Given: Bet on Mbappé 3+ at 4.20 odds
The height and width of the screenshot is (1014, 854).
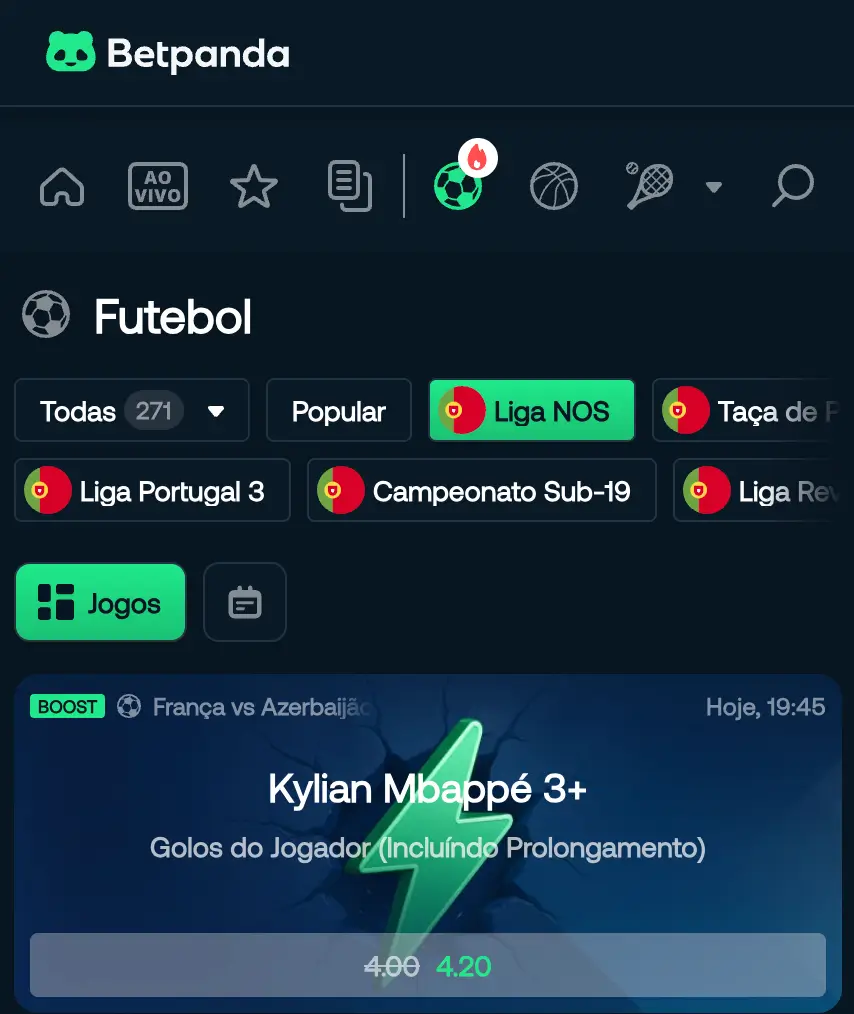Looking at the screenshot, I should 428,966.
